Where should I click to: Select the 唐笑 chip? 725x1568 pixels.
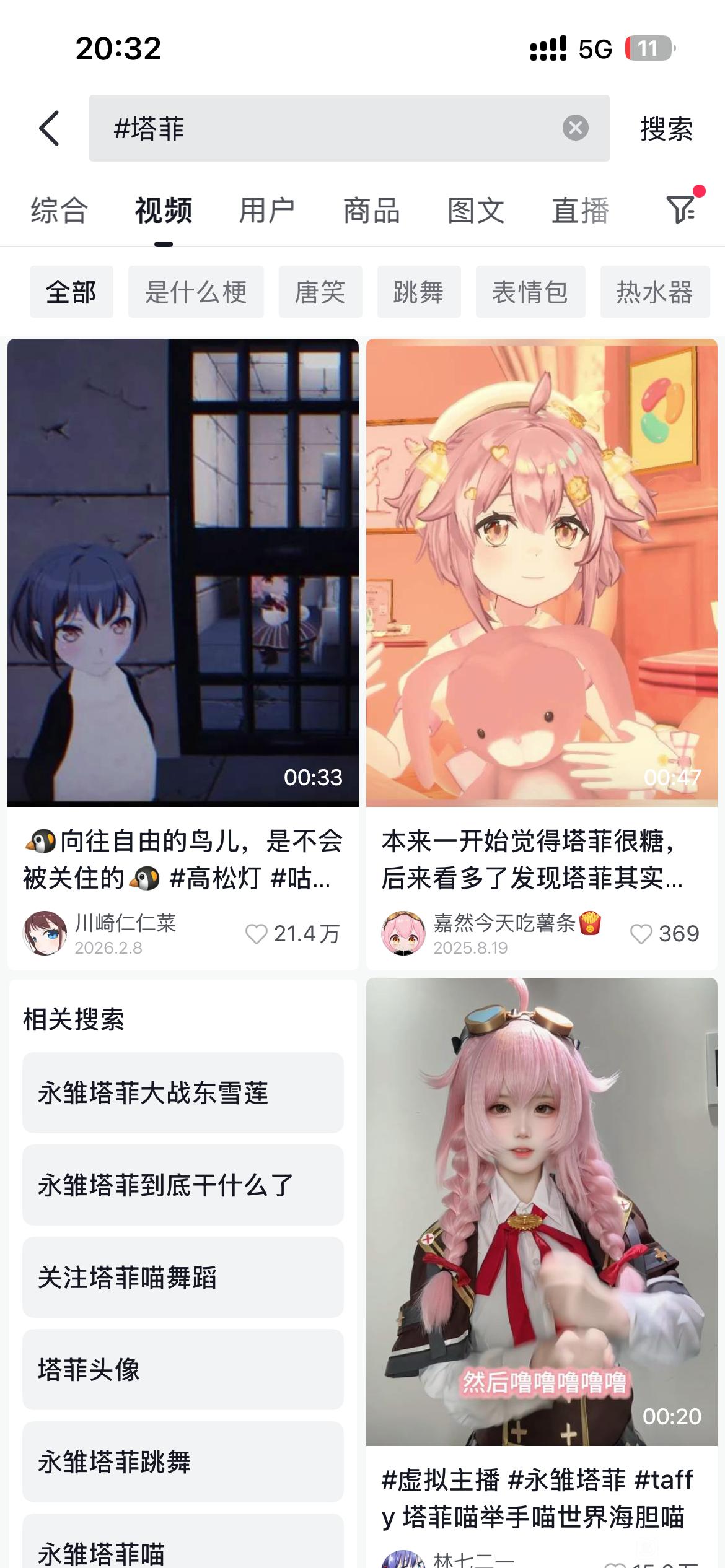pyautogui.click(x=320, y=292)
